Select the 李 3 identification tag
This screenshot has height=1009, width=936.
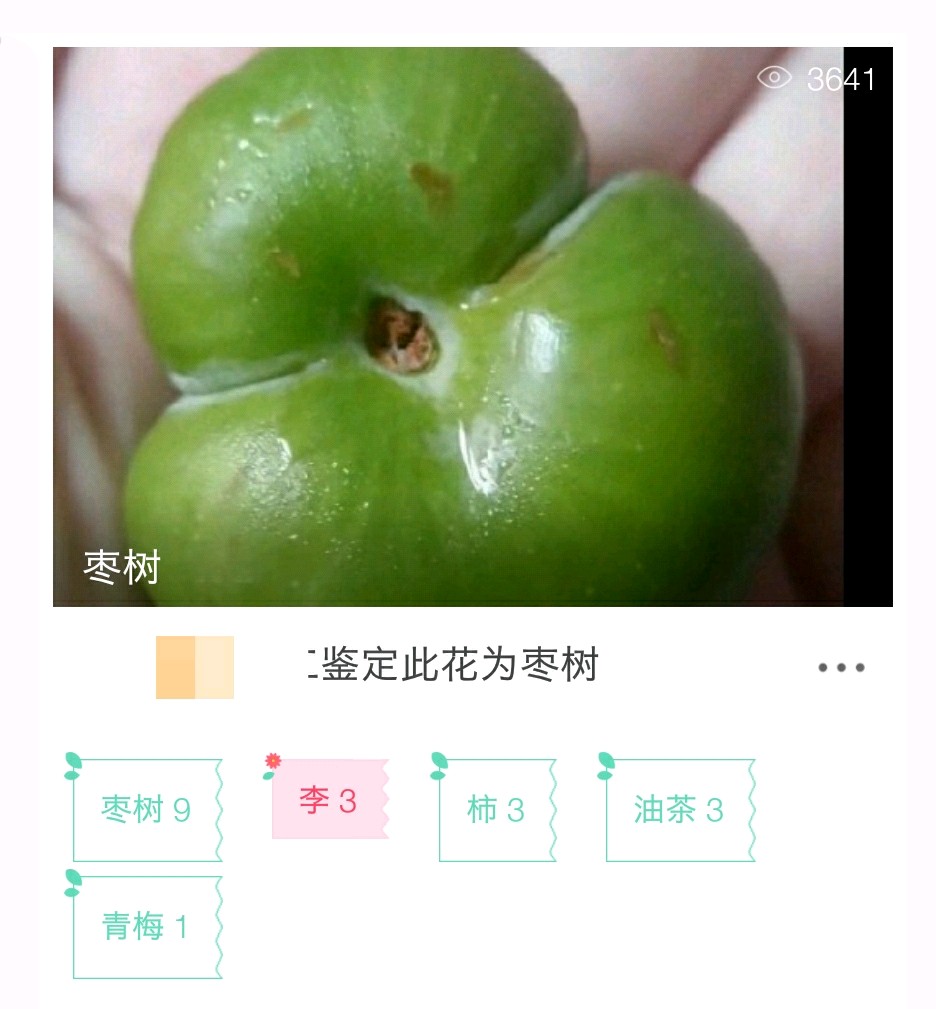tap(328, 800)
